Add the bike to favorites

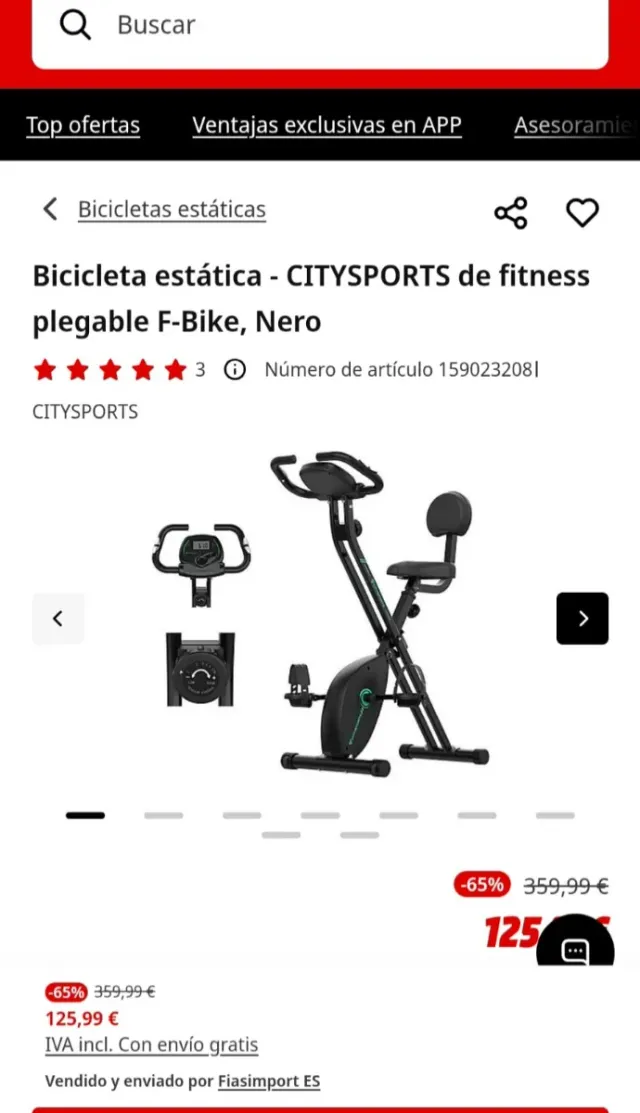pos(582,212)
